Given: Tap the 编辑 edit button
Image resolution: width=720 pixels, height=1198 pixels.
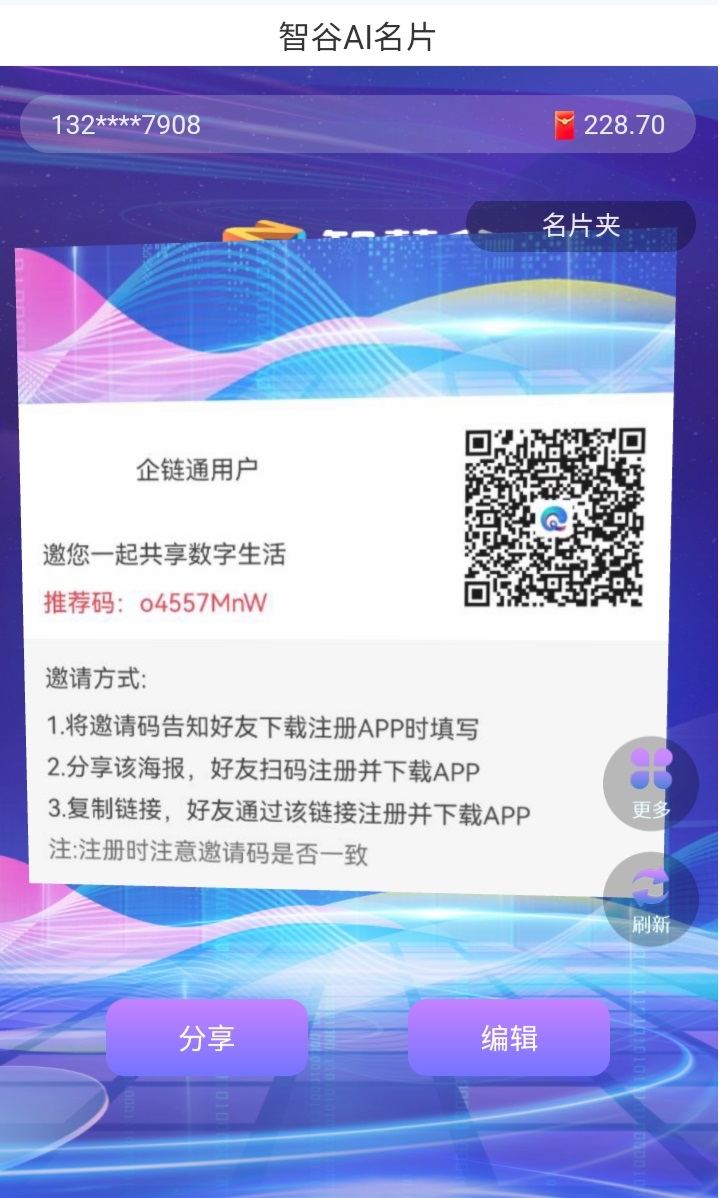Looking at the screenshot, I should 509,1038.
